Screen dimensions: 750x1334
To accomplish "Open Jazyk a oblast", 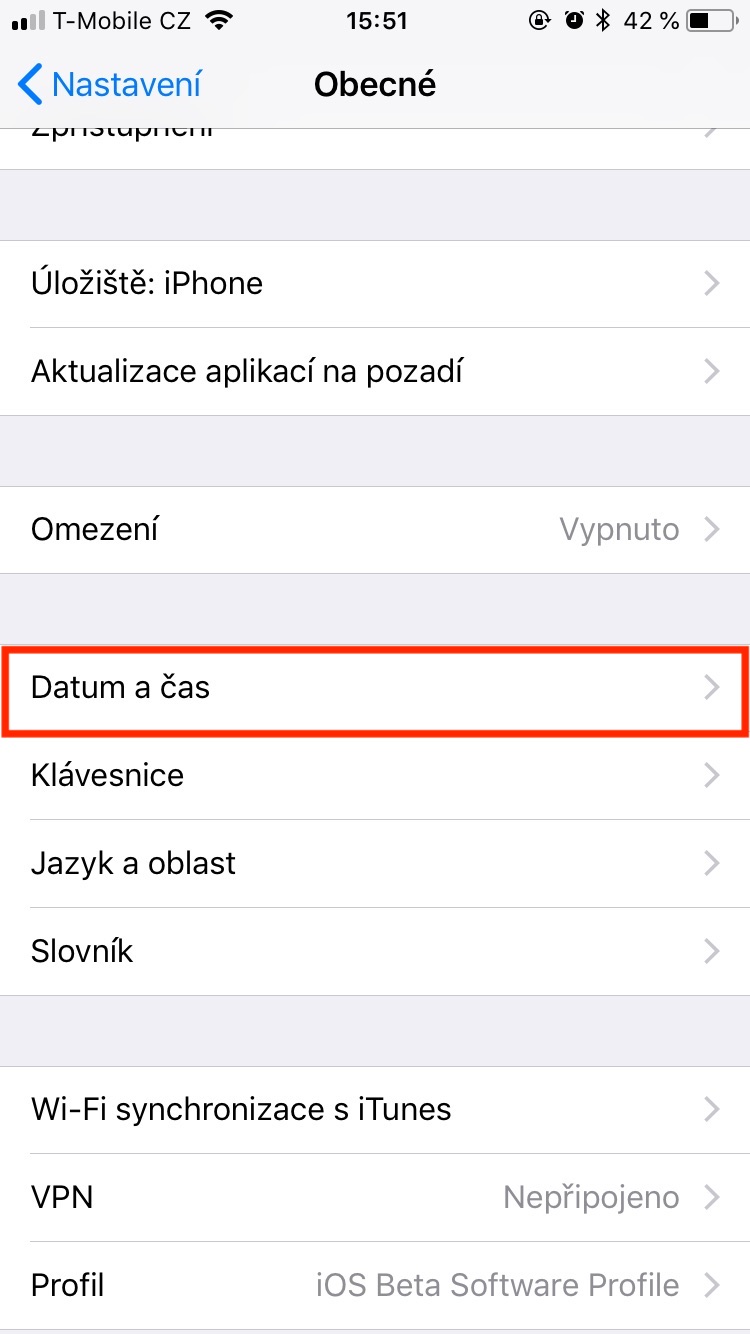I will pyautogui.click(x=375, y=863).
